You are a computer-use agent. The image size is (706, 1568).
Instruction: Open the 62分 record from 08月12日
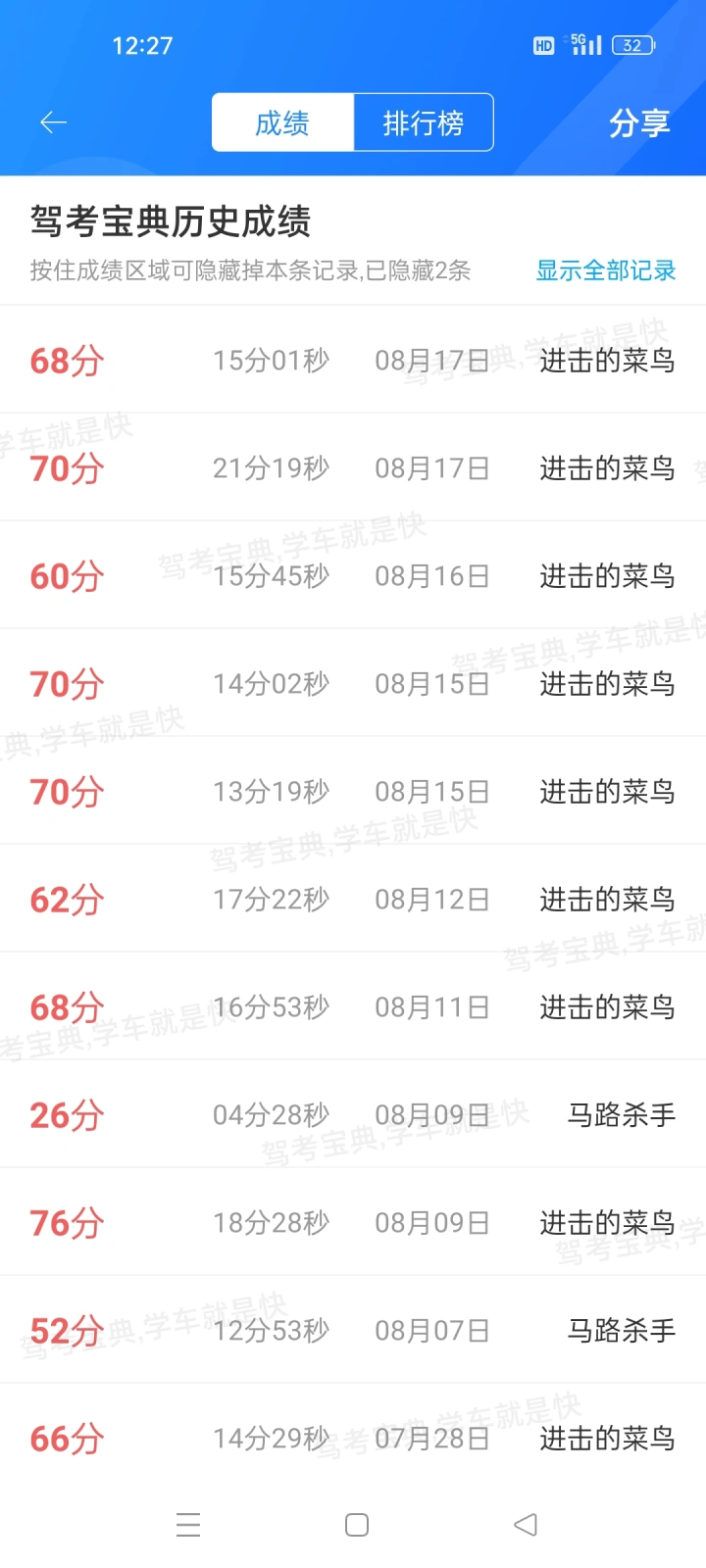pos(353,899)
